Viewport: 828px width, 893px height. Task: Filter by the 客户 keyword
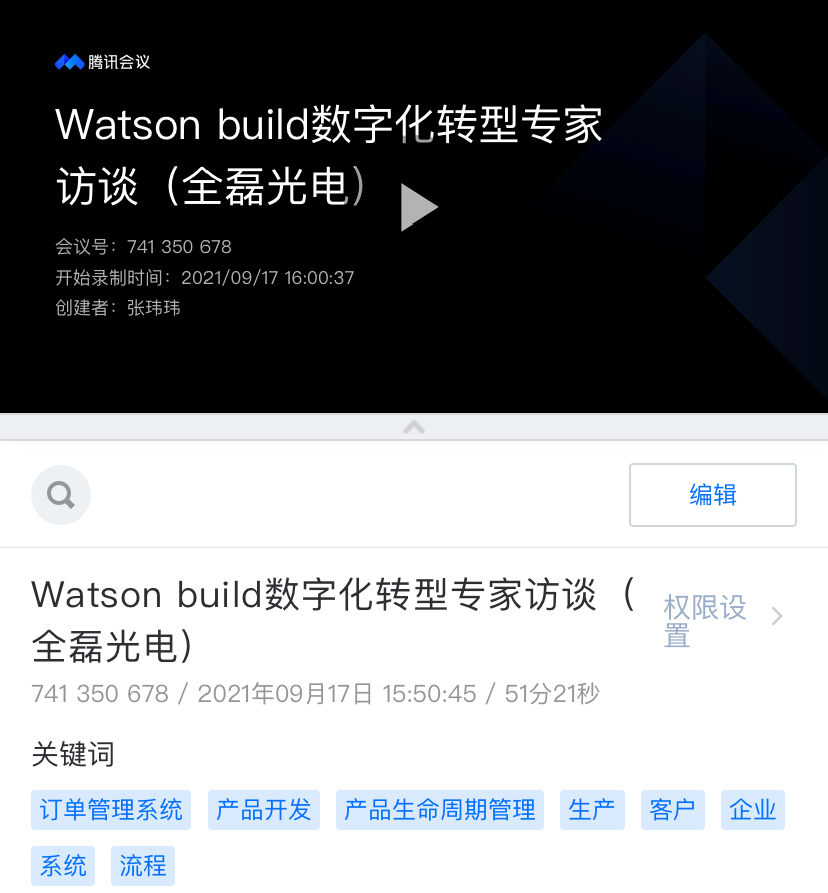pyautogui.click(x=671, y=810)
